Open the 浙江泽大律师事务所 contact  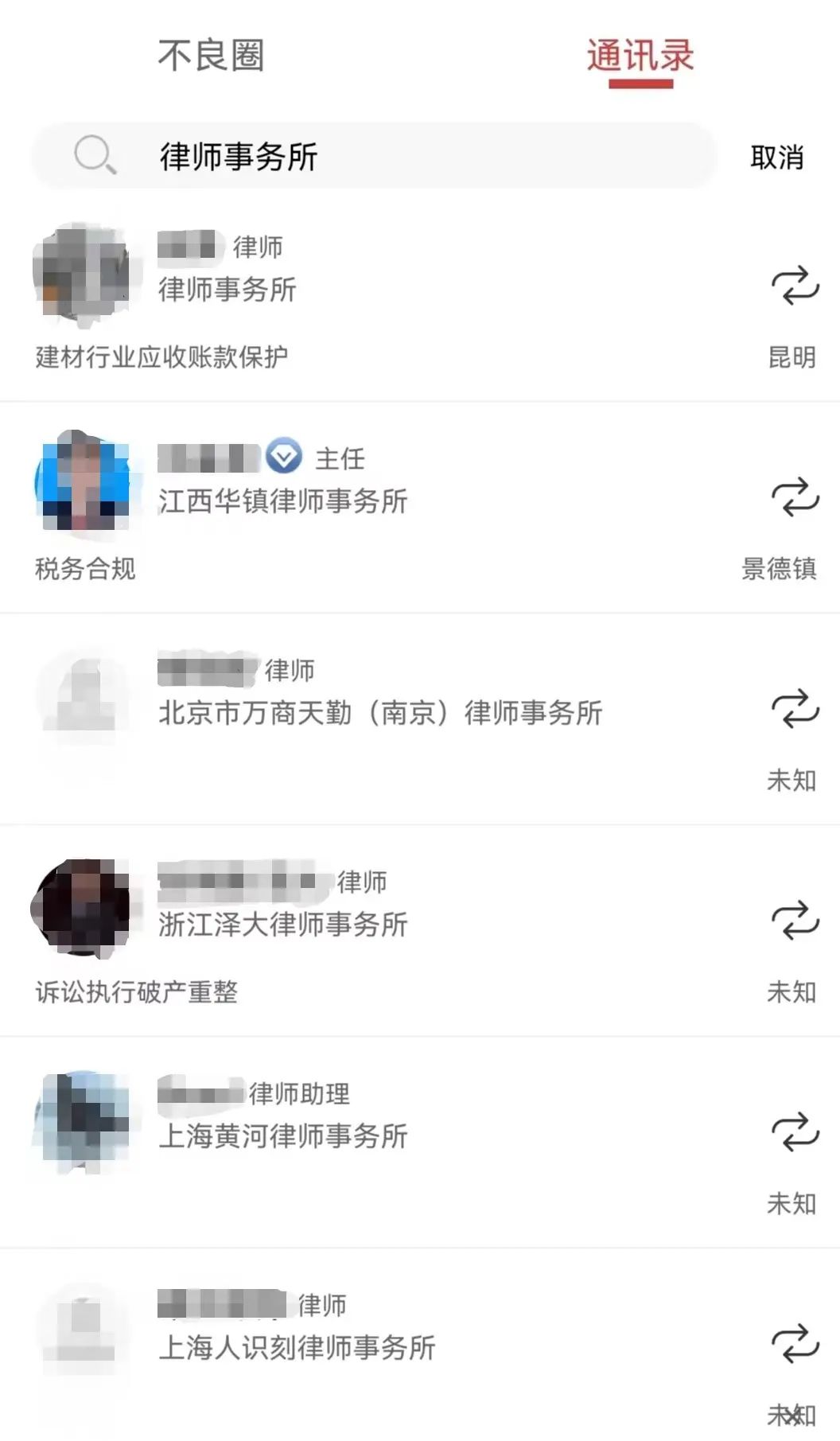(282, 925)
